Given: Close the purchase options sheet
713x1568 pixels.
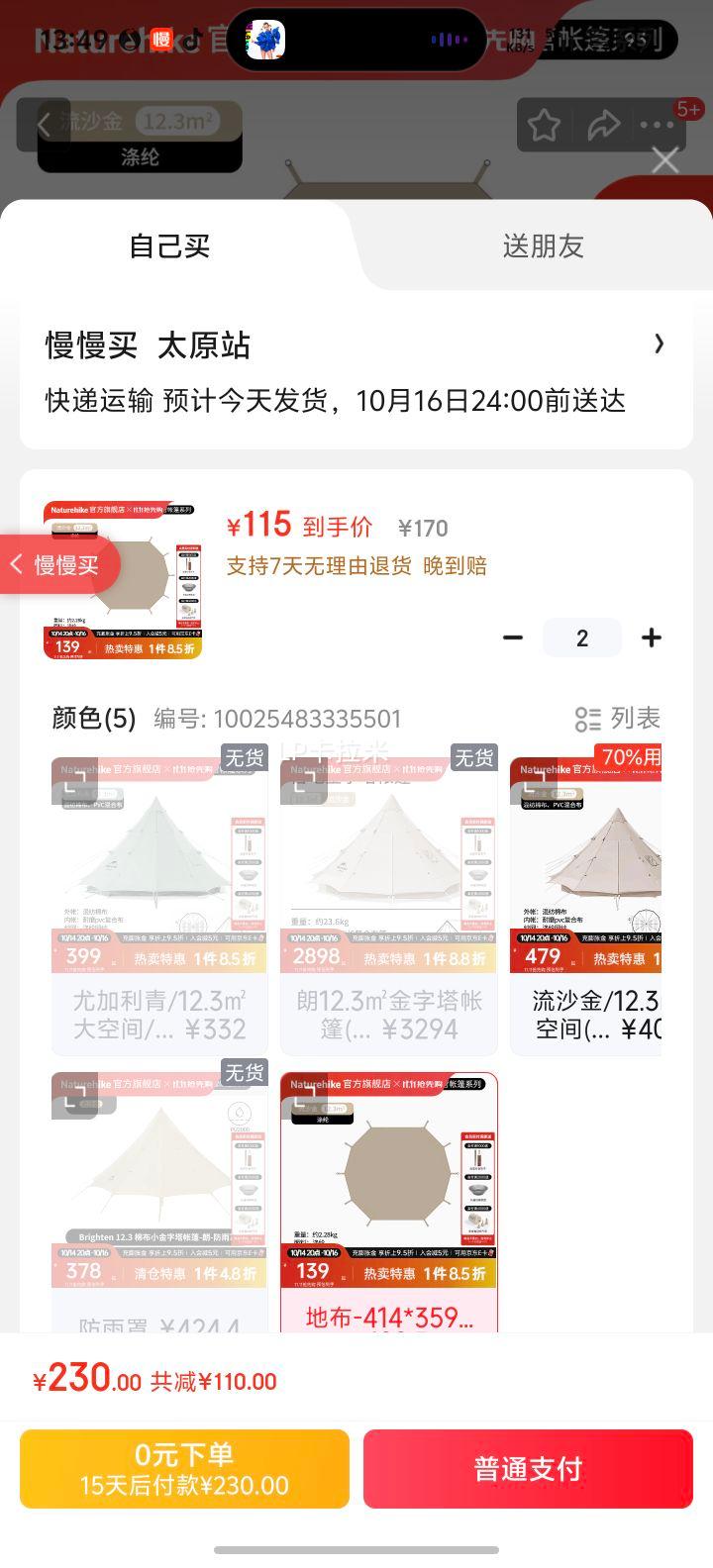Looking at the screenshot, I should 665,159.
